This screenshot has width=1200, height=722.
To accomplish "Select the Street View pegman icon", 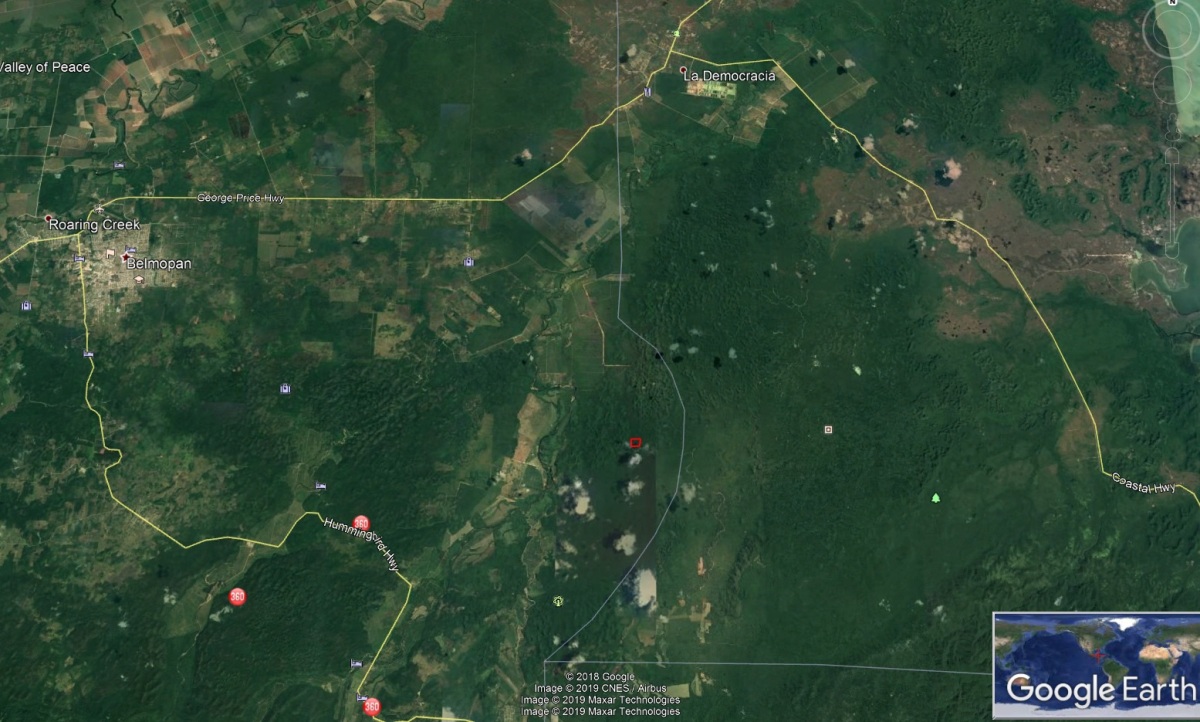I will 1172,125.
